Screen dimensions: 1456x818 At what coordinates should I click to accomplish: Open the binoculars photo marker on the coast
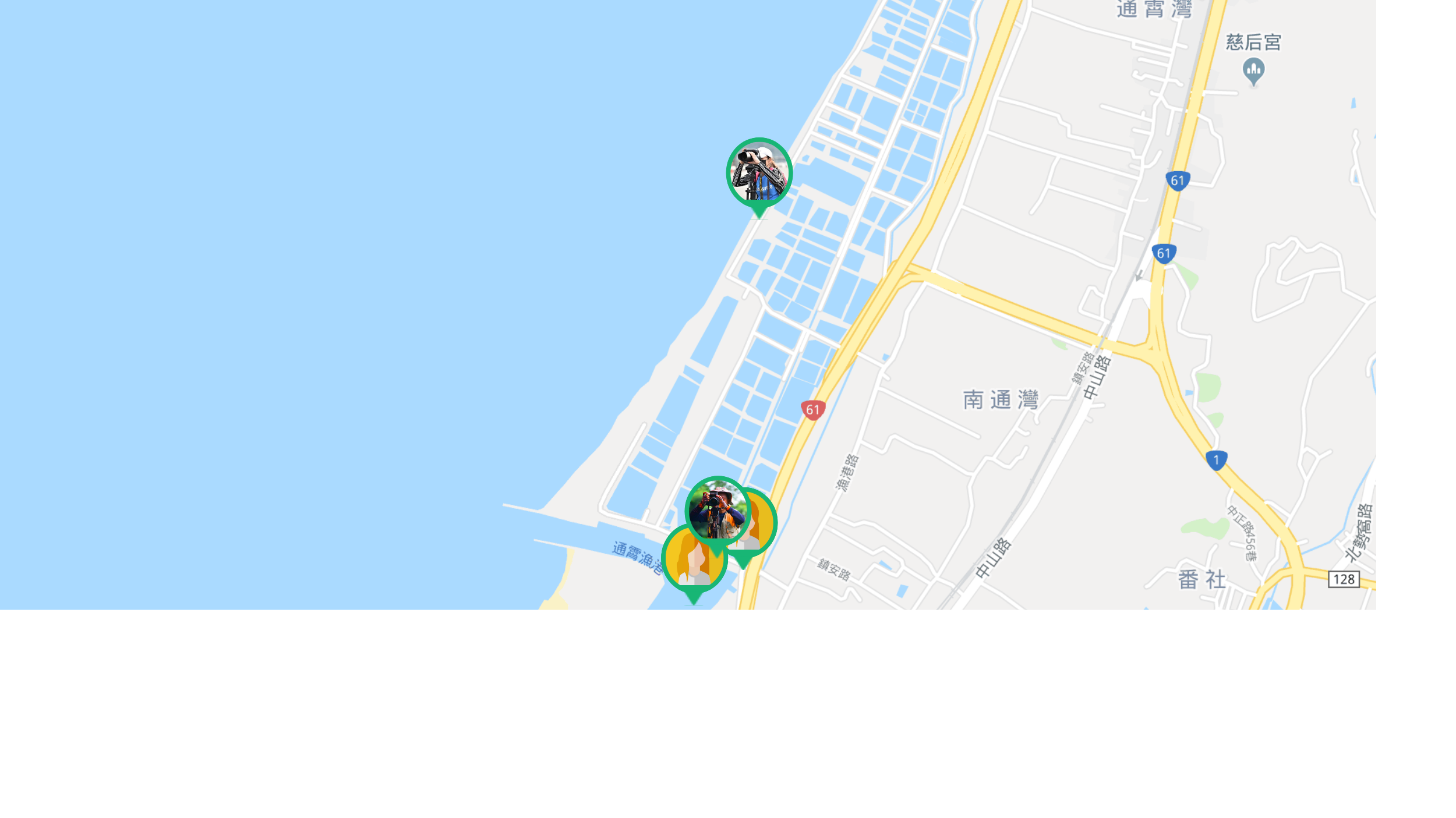(x=759, y=173)
